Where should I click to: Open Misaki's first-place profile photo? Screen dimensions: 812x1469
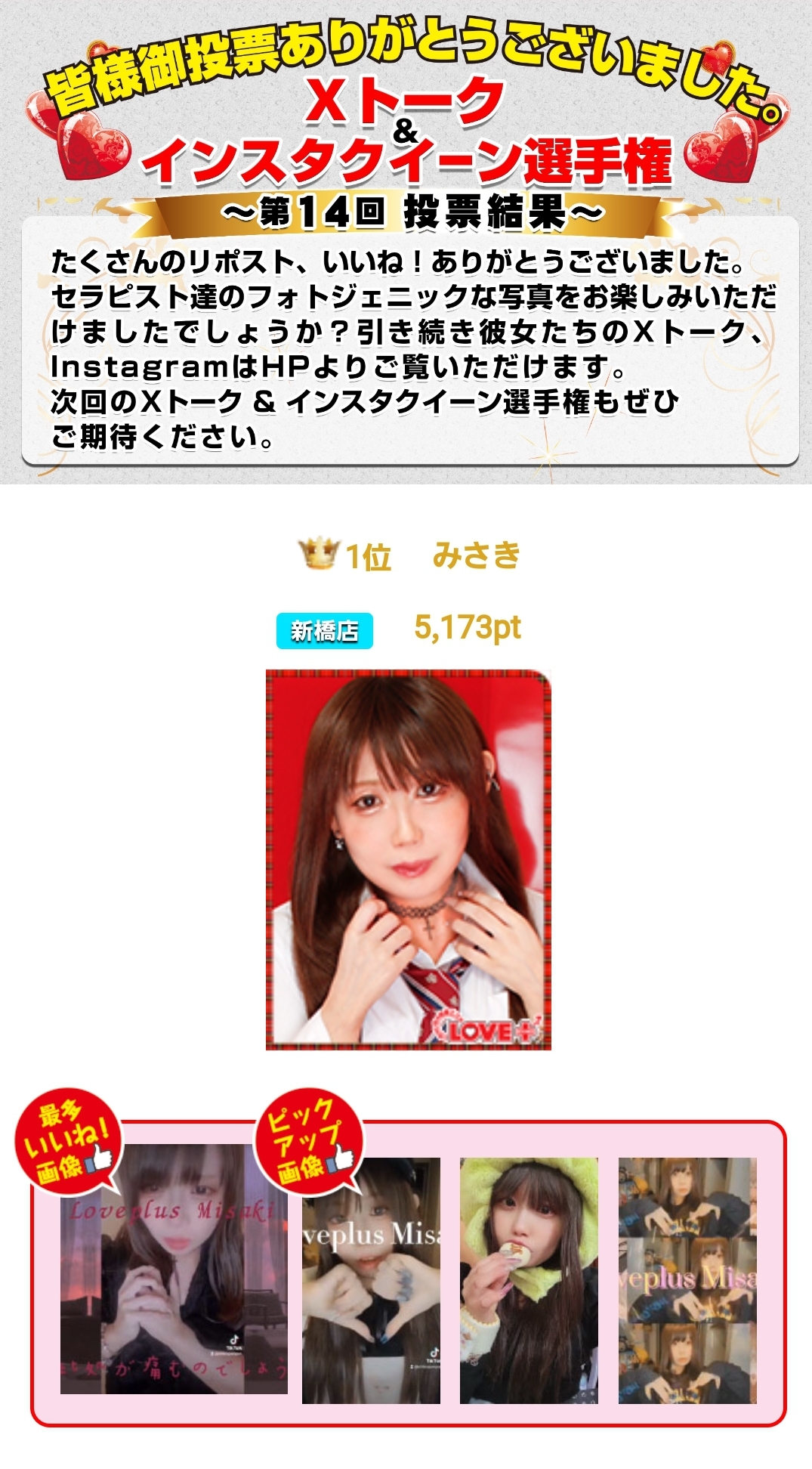408,859
